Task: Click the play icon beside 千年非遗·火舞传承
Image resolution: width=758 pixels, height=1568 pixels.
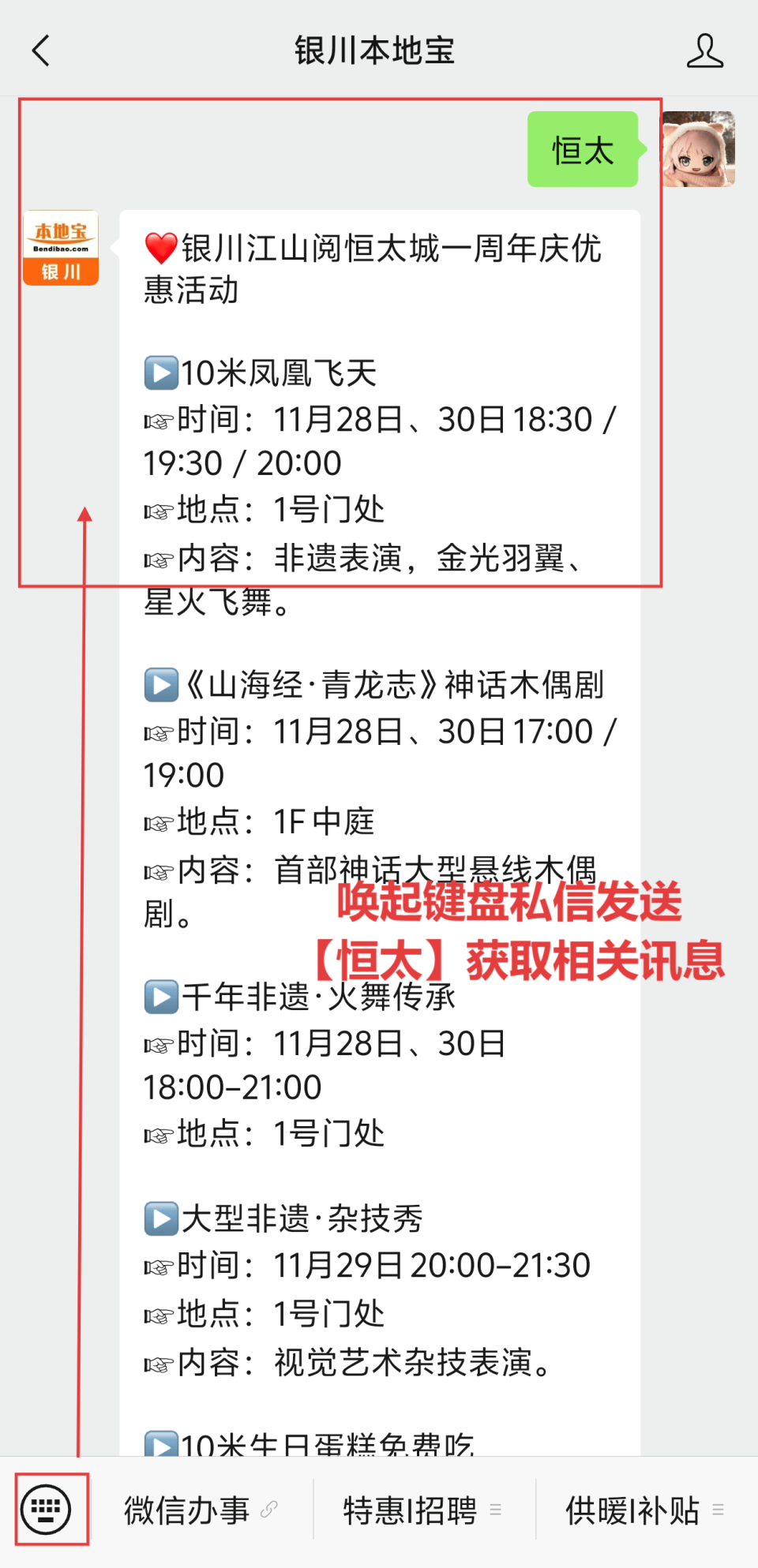Action: pyautogui.click(x=161, y=997)
